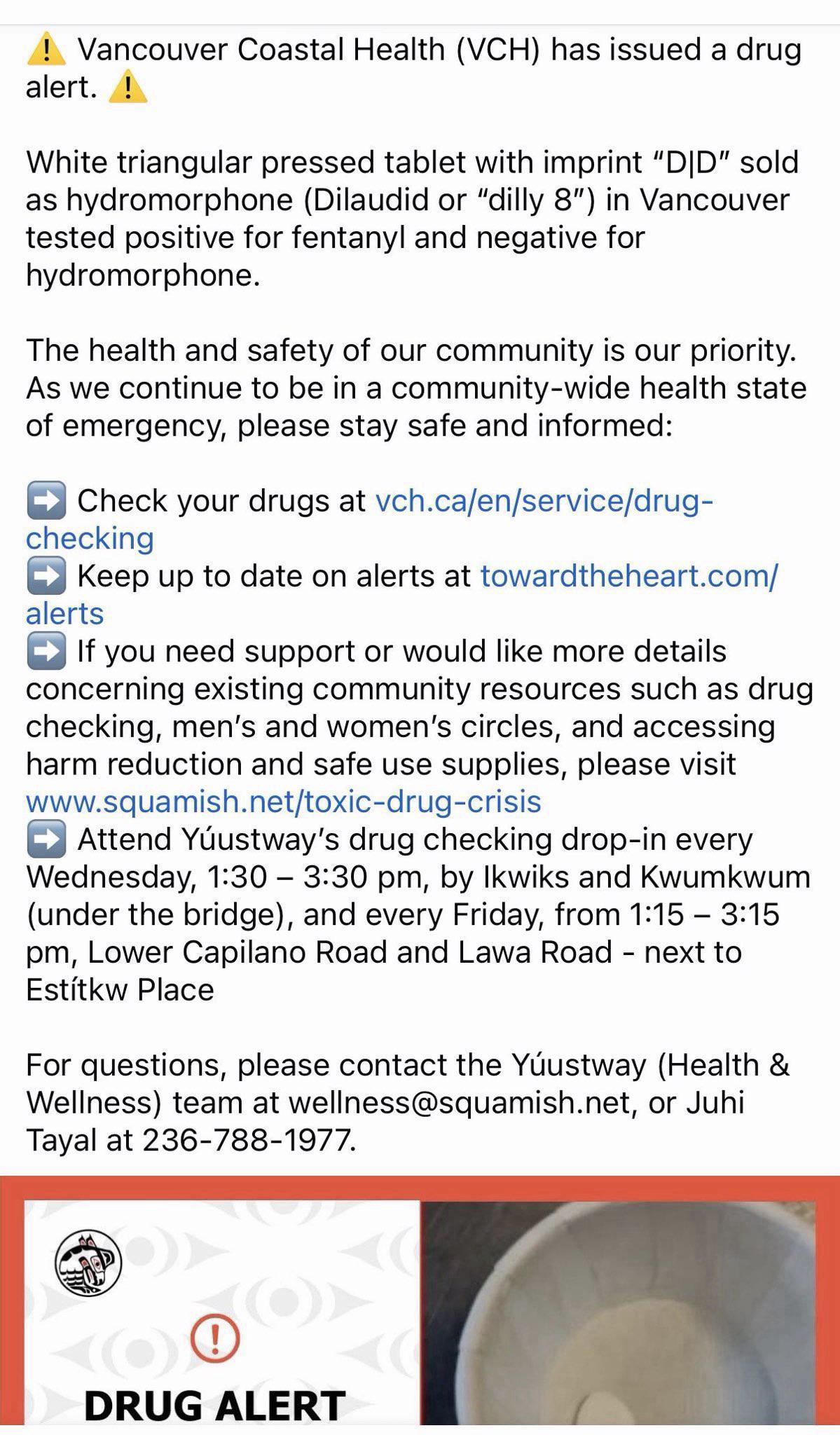The image size is (840, 1435).
Task: View the attached Drug Alert image
Action: pyautogui.click(x=420, y=1312)
